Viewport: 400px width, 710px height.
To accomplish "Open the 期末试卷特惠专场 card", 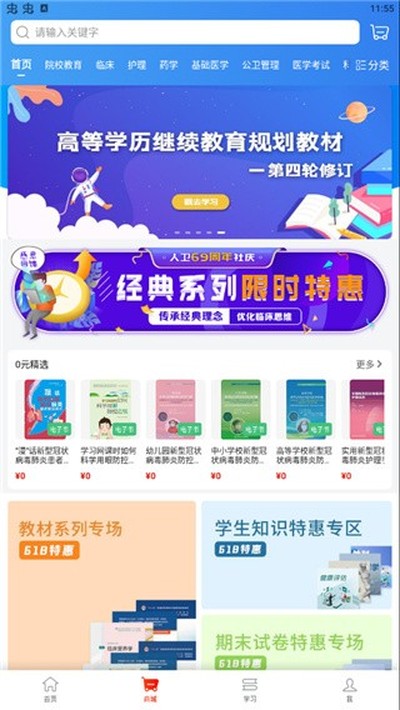I will click(297, 643).
